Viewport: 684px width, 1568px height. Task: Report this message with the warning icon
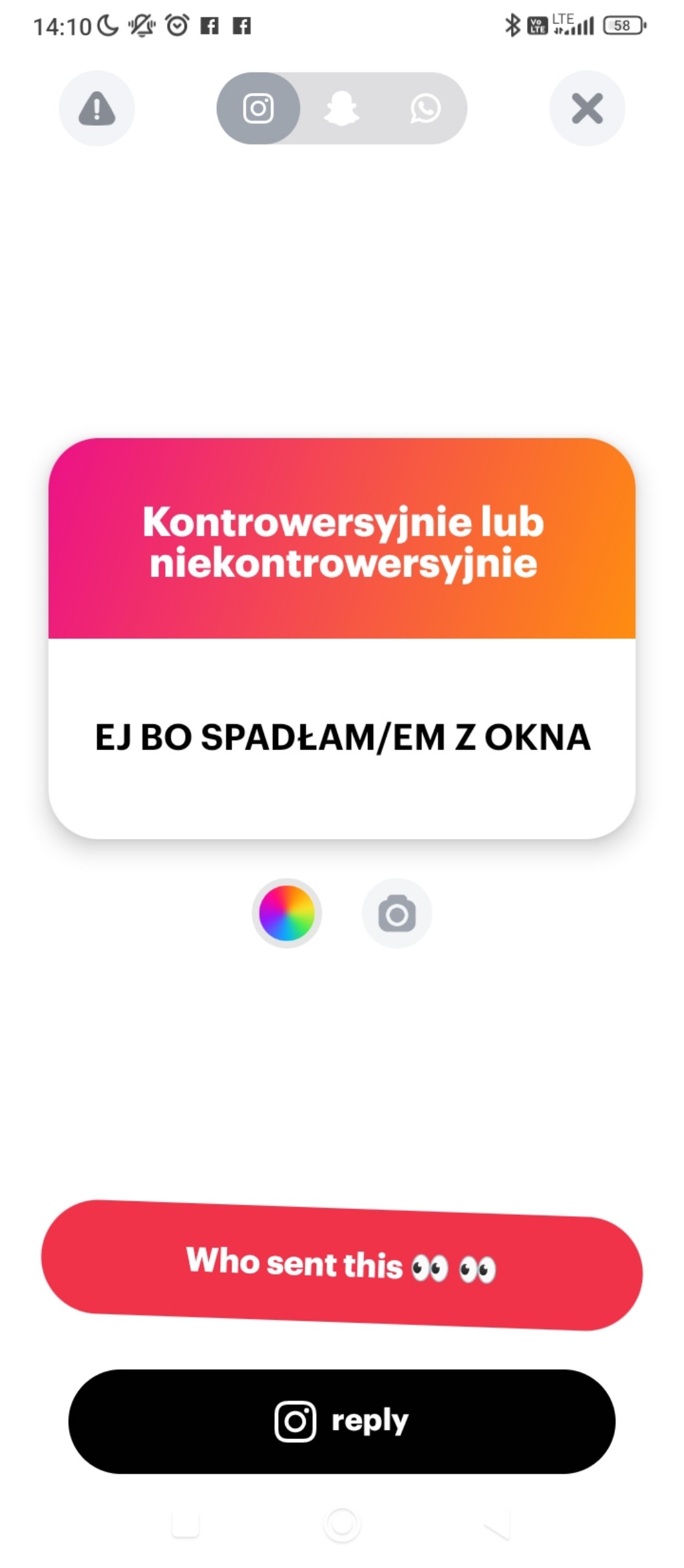coord(97,108)
